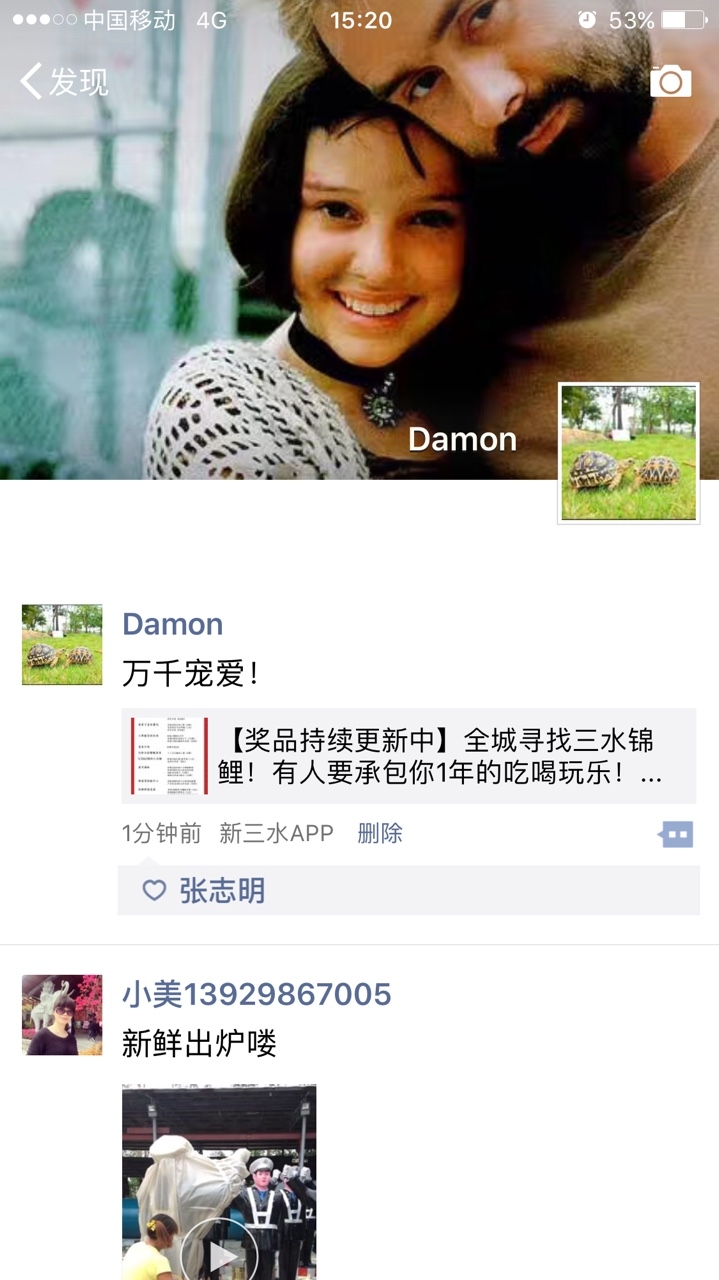Play the video in 小美's post

click(219, 1250)
